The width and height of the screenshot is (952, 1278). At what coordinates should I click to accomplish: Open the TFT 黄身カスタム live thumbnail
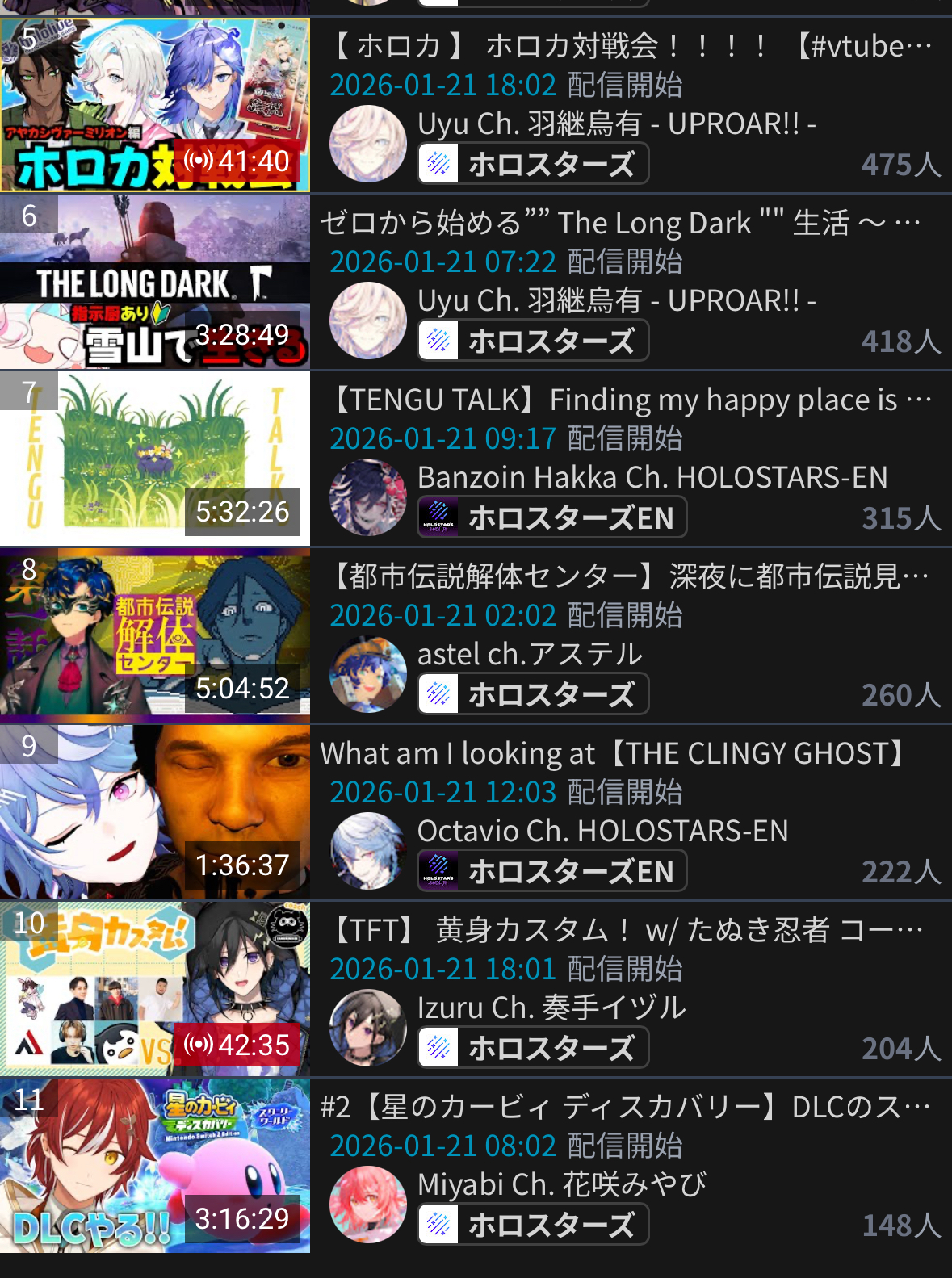click(155, 989)
